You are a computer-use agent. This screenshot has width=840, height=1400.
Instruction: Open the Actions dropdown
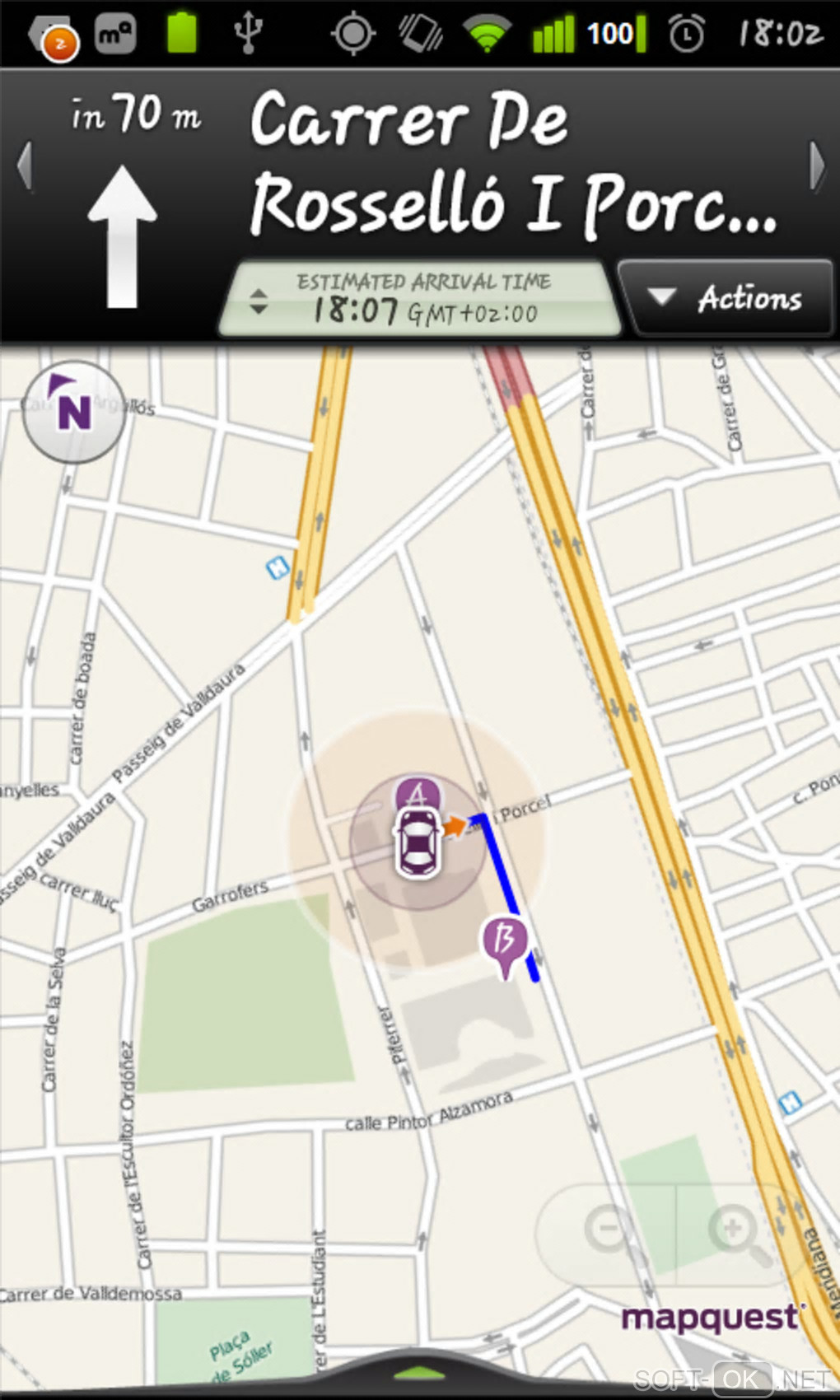click(726, 298)
